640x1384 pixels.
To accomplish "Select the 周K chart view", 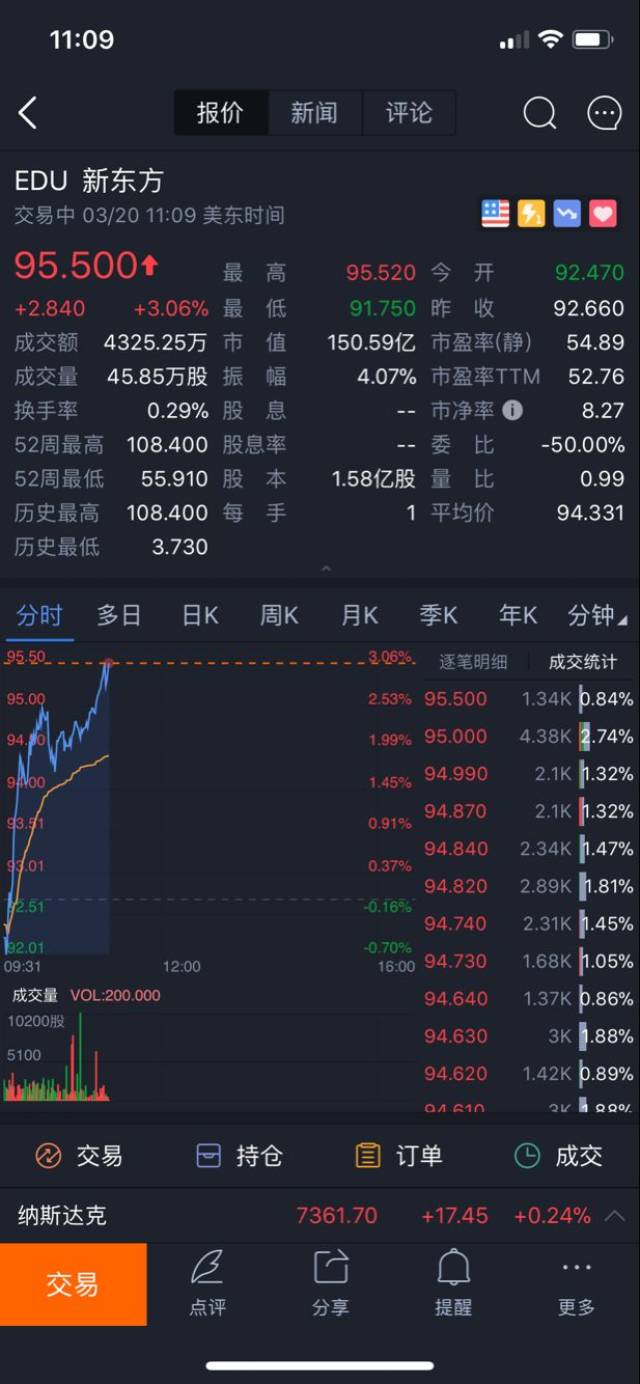I will point(279,615).
